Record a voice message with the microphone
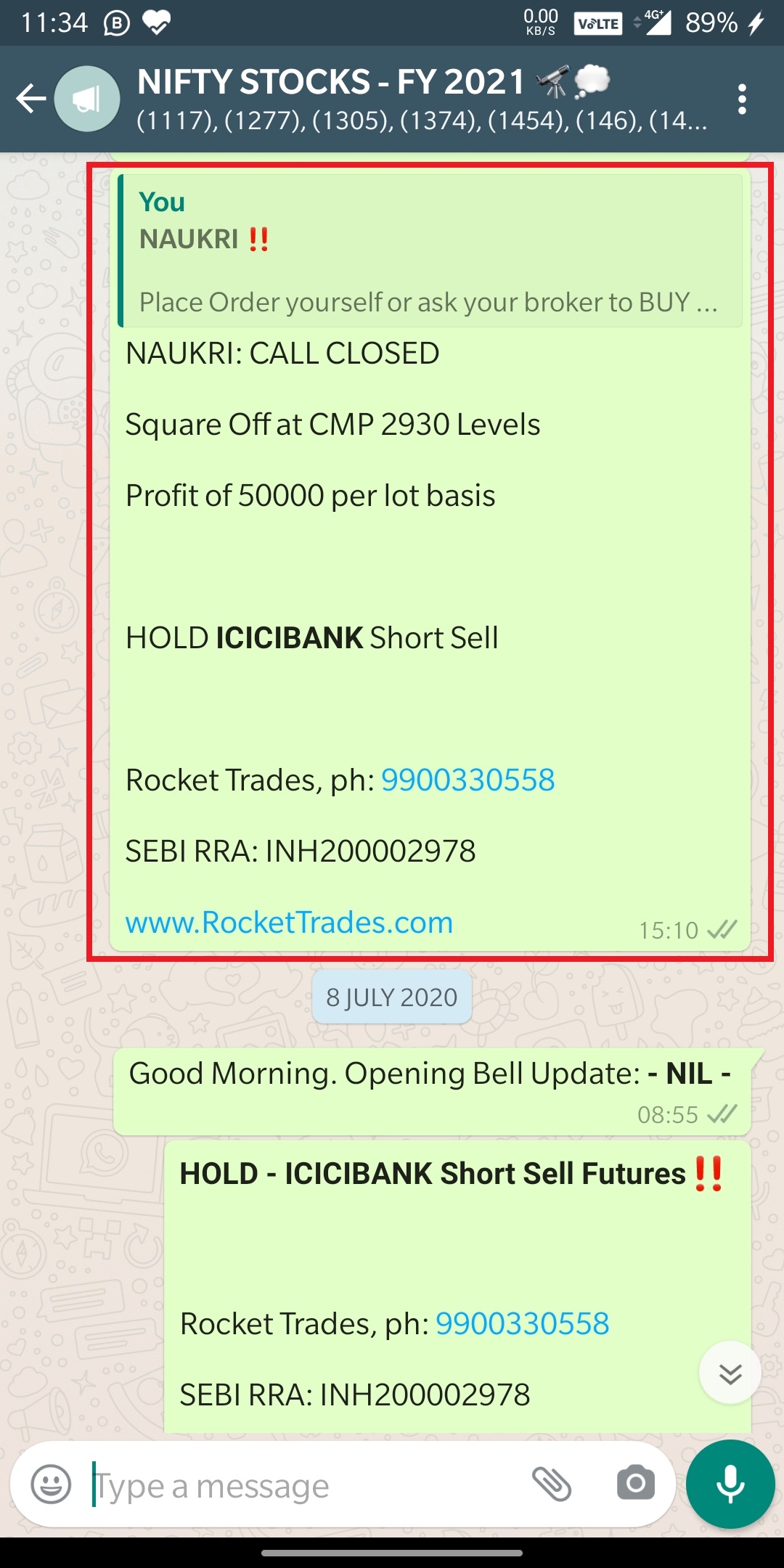This screenshot has width=784, height=1568. tap(730, 1485)
